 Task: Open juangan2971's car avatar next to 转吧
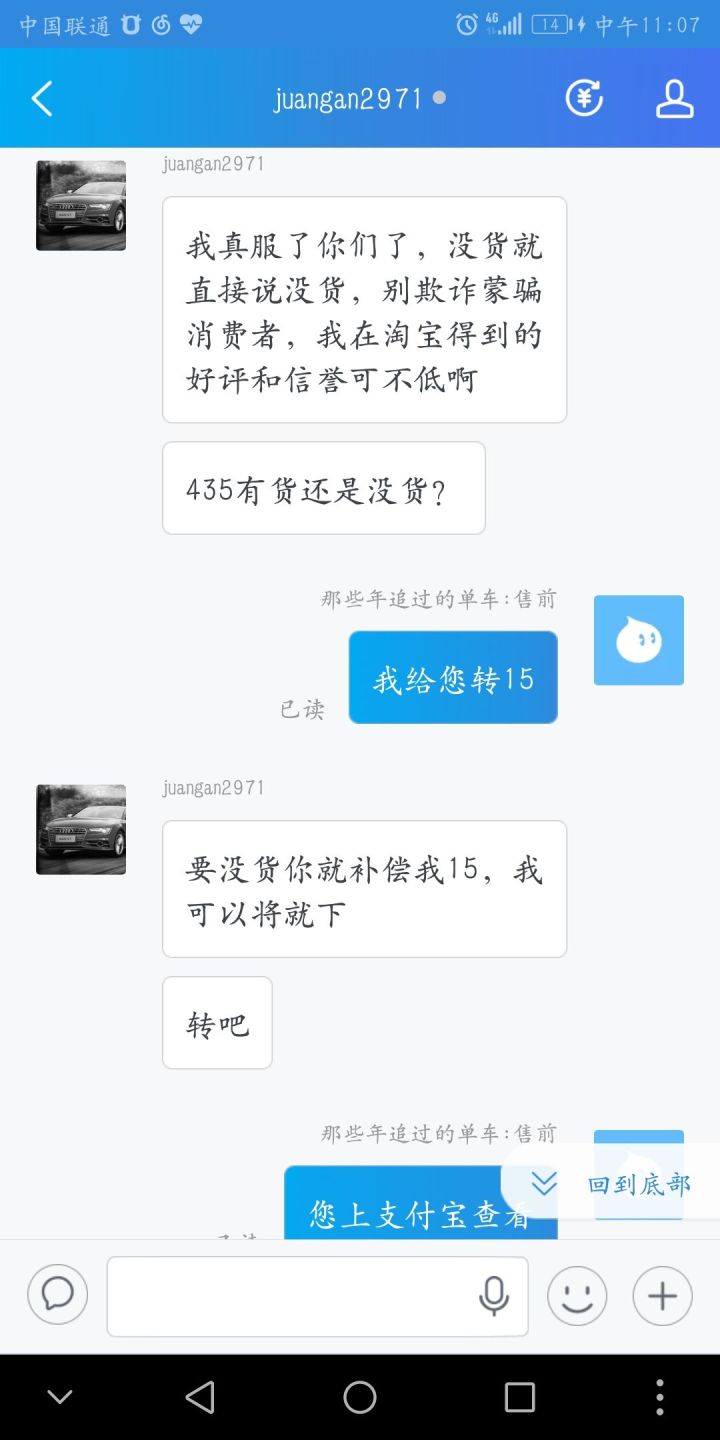point(81,829)
